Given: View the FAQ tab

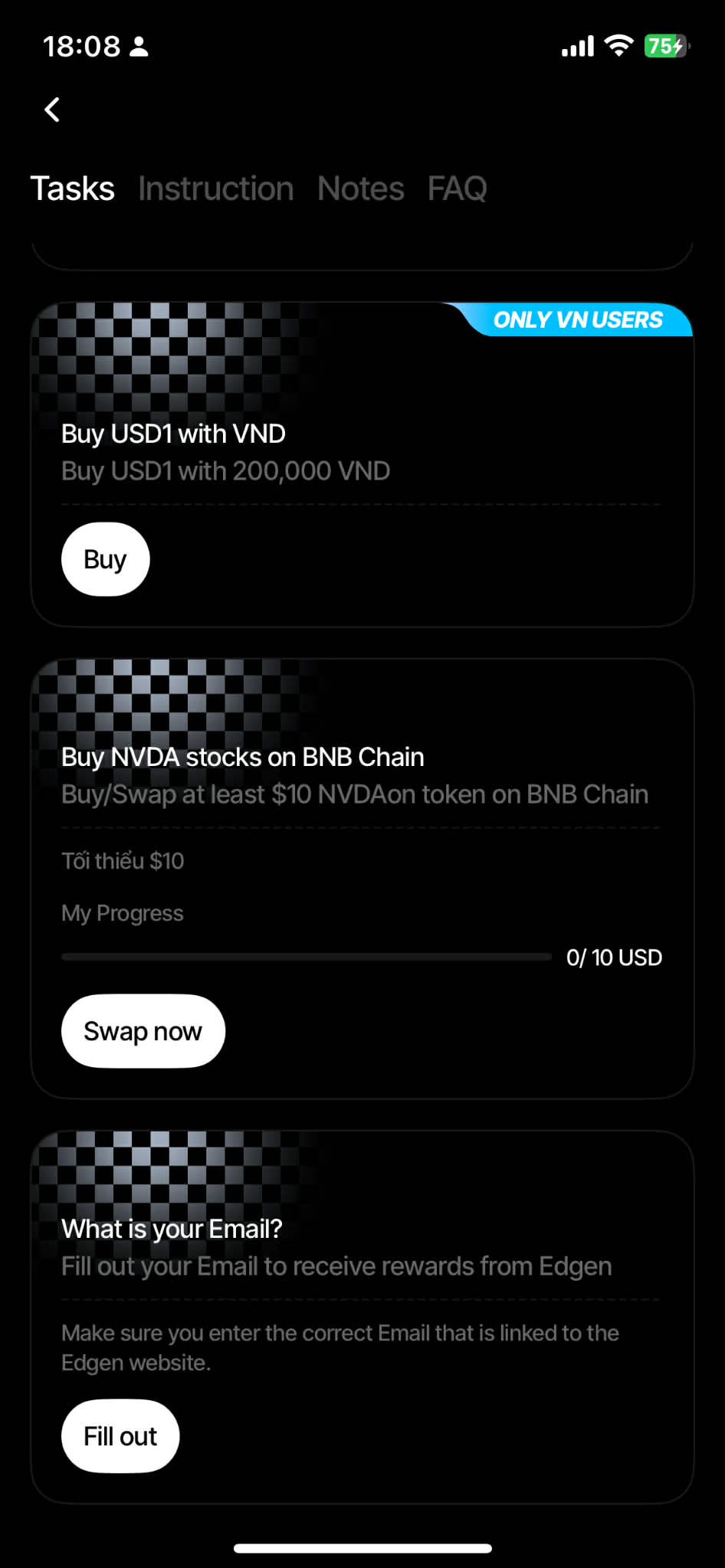Looking at the screenshot, I should 457,188.
